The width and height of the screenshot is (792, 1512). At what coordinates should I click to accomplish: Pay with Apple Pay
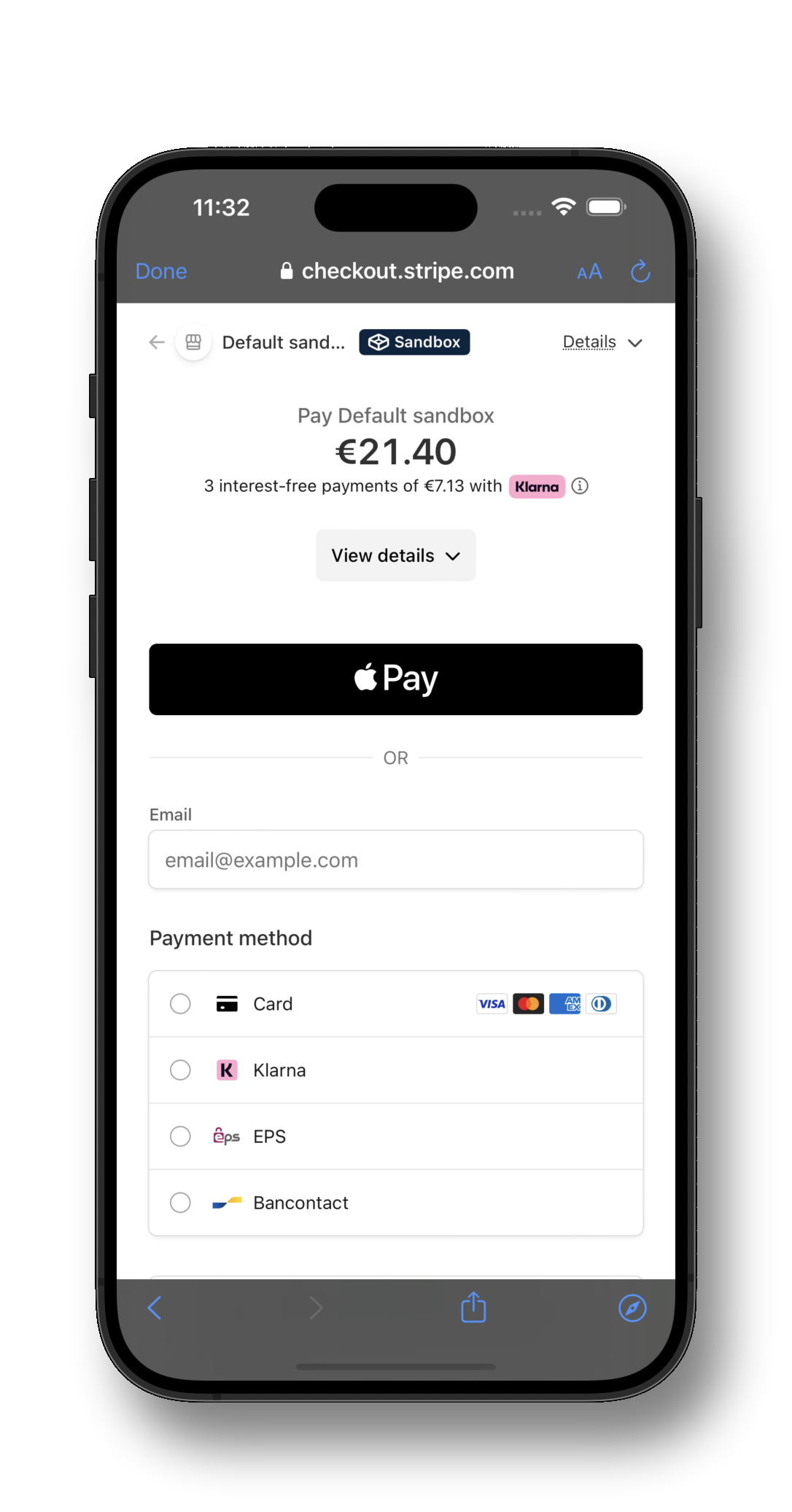tap(395, 679)
